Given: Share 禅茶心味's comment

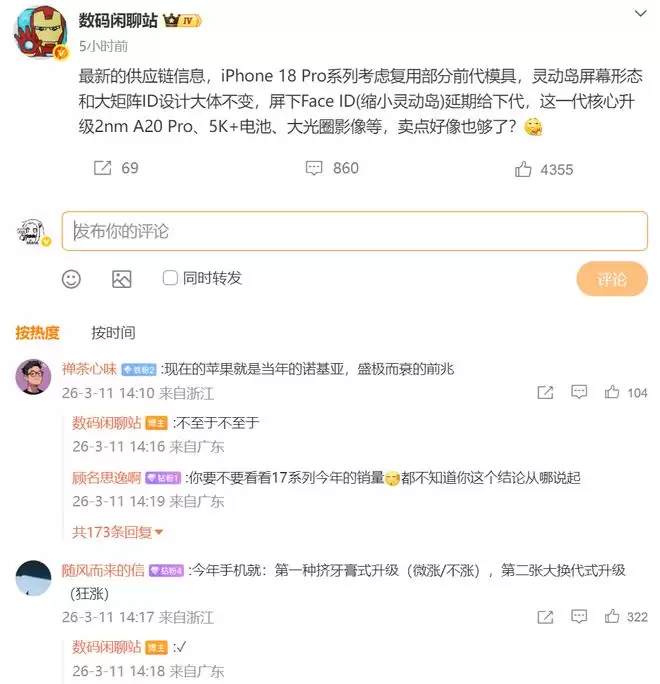Looking at the screenshot, I should [x=545, y=393].
